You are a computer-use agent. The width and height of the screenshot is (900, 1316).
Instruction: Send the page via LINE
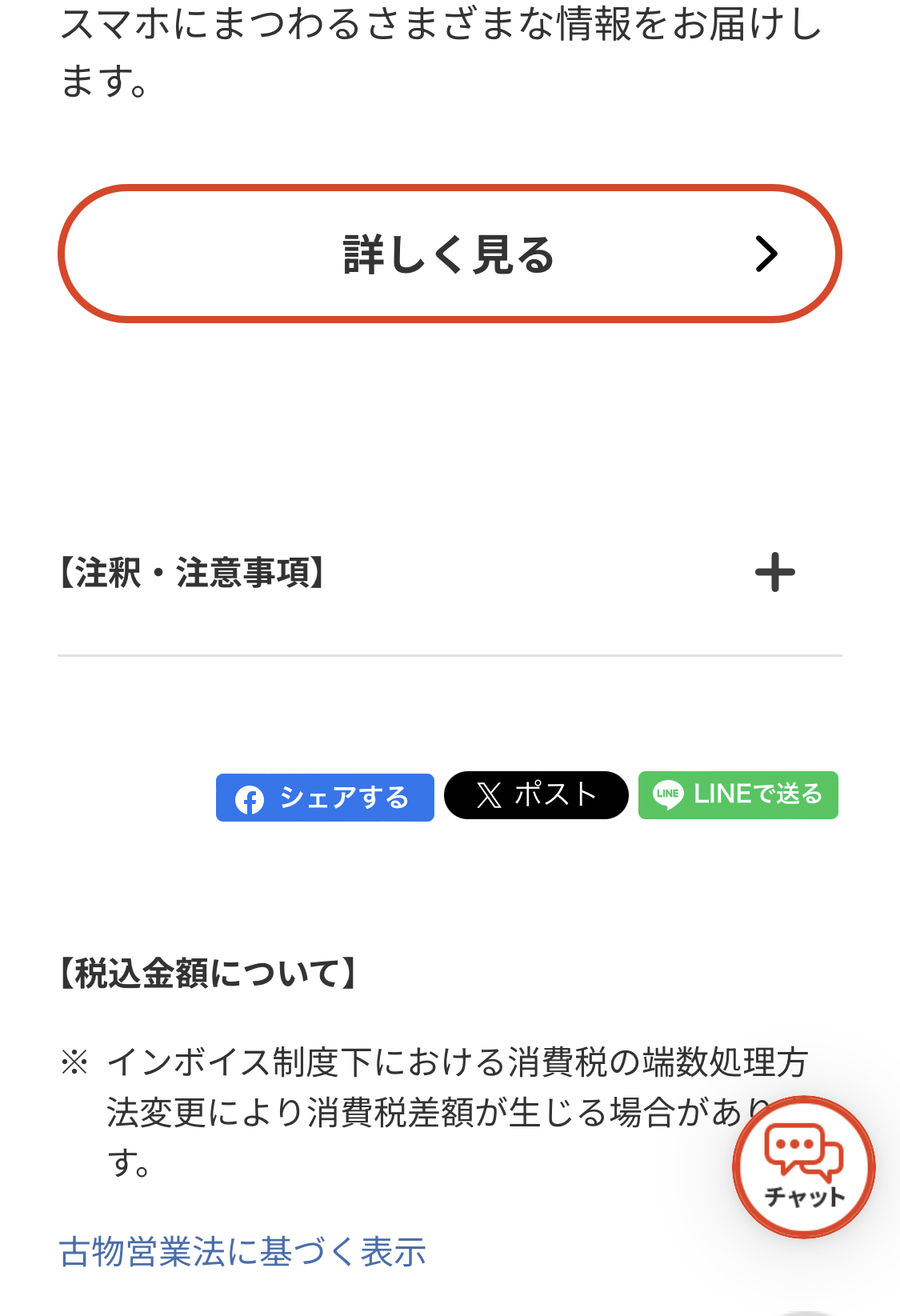click(738, 795)
